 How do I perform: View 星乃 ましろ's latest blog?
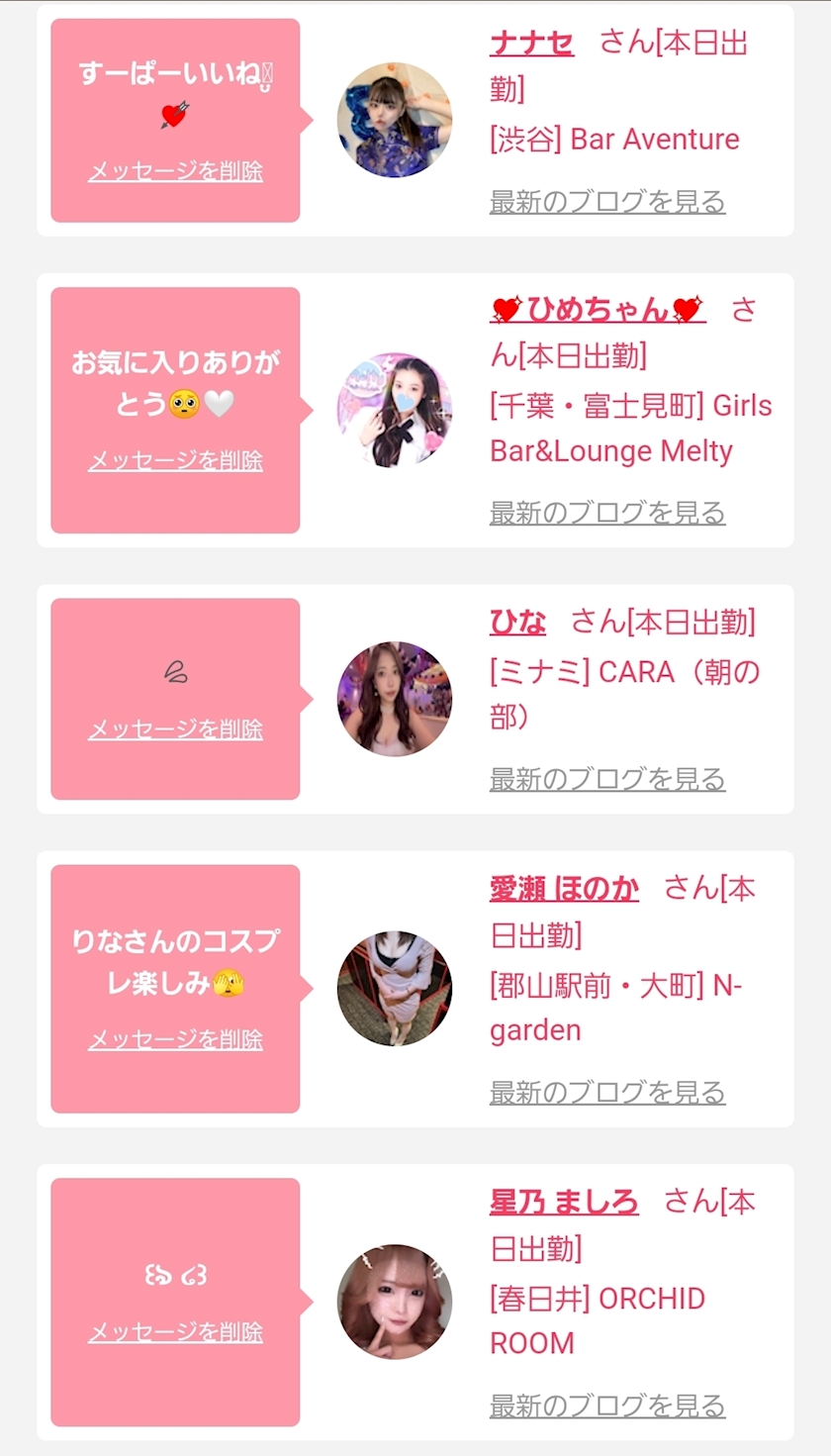[607, 1406]
